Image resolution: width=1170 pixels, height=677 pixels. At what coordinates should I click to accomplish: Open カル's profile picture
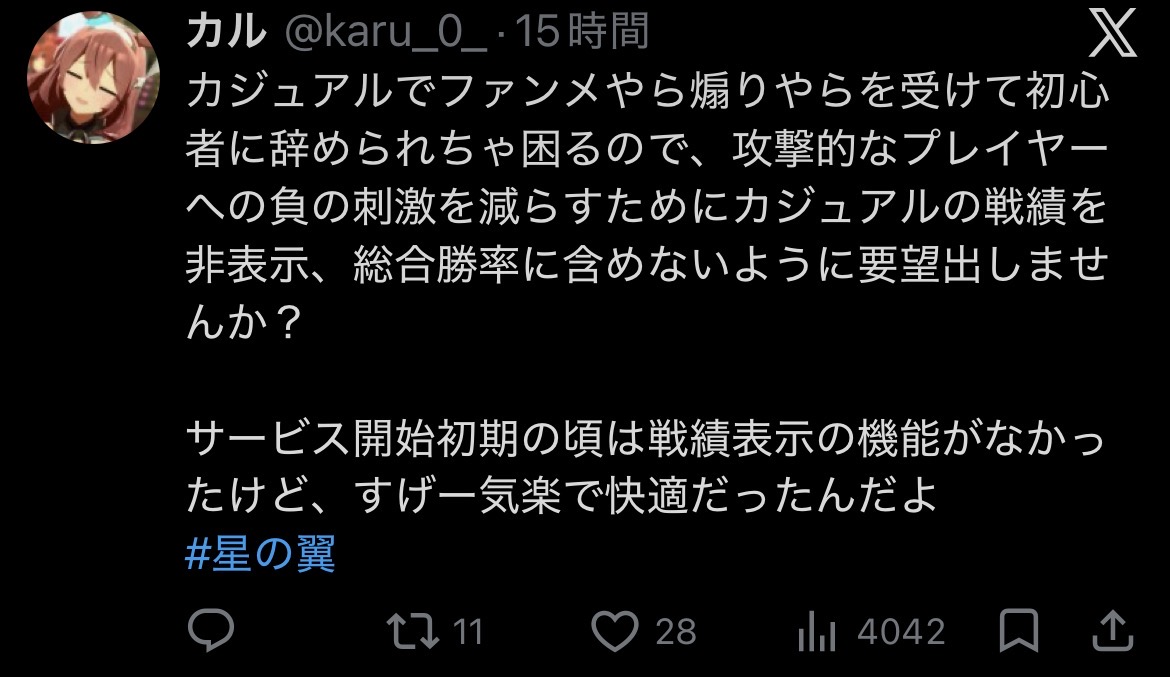(93, 79)
